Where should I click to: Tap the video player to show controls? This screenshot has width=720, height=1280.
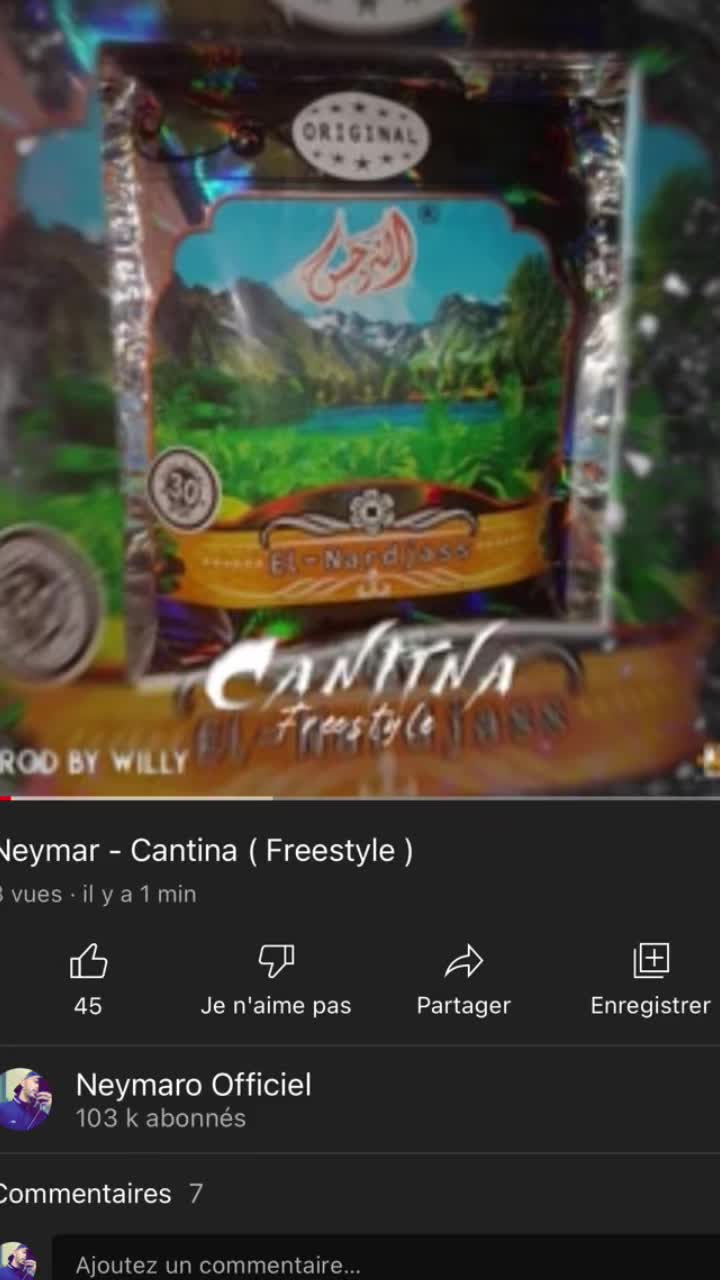point(360,400)
